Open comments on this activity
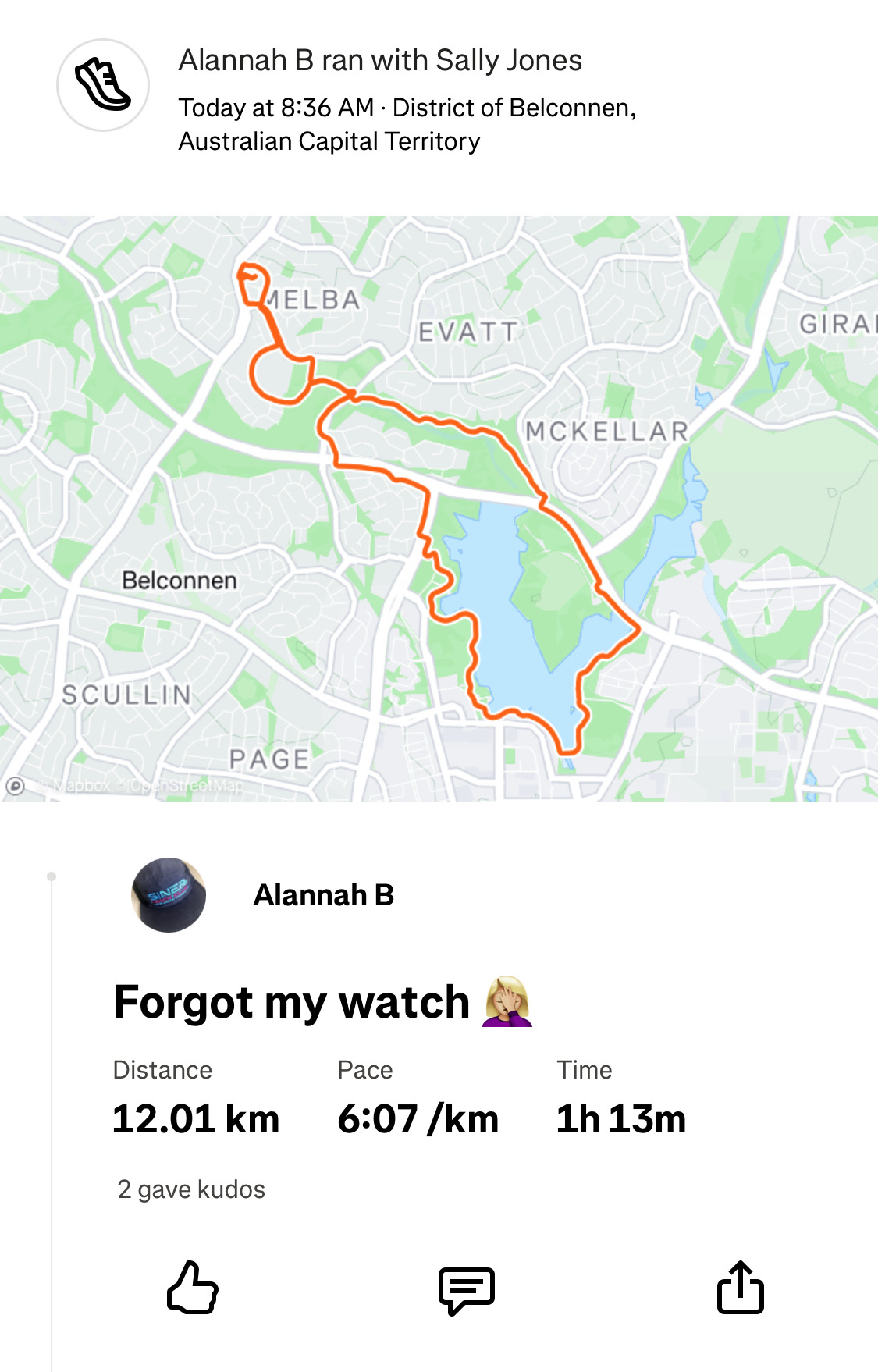878x1372 pixels. point(466,1289)
